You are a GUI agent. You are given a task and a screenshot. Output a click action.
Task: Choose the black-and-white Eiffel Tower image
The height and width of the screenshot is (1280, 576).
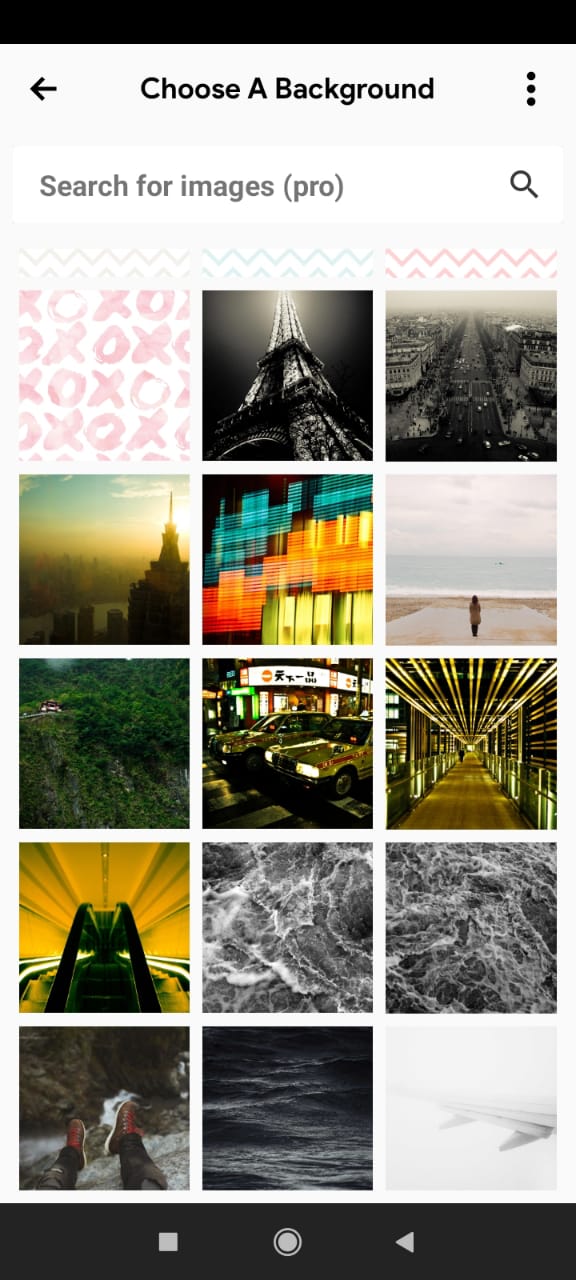(x=288, y=376)
